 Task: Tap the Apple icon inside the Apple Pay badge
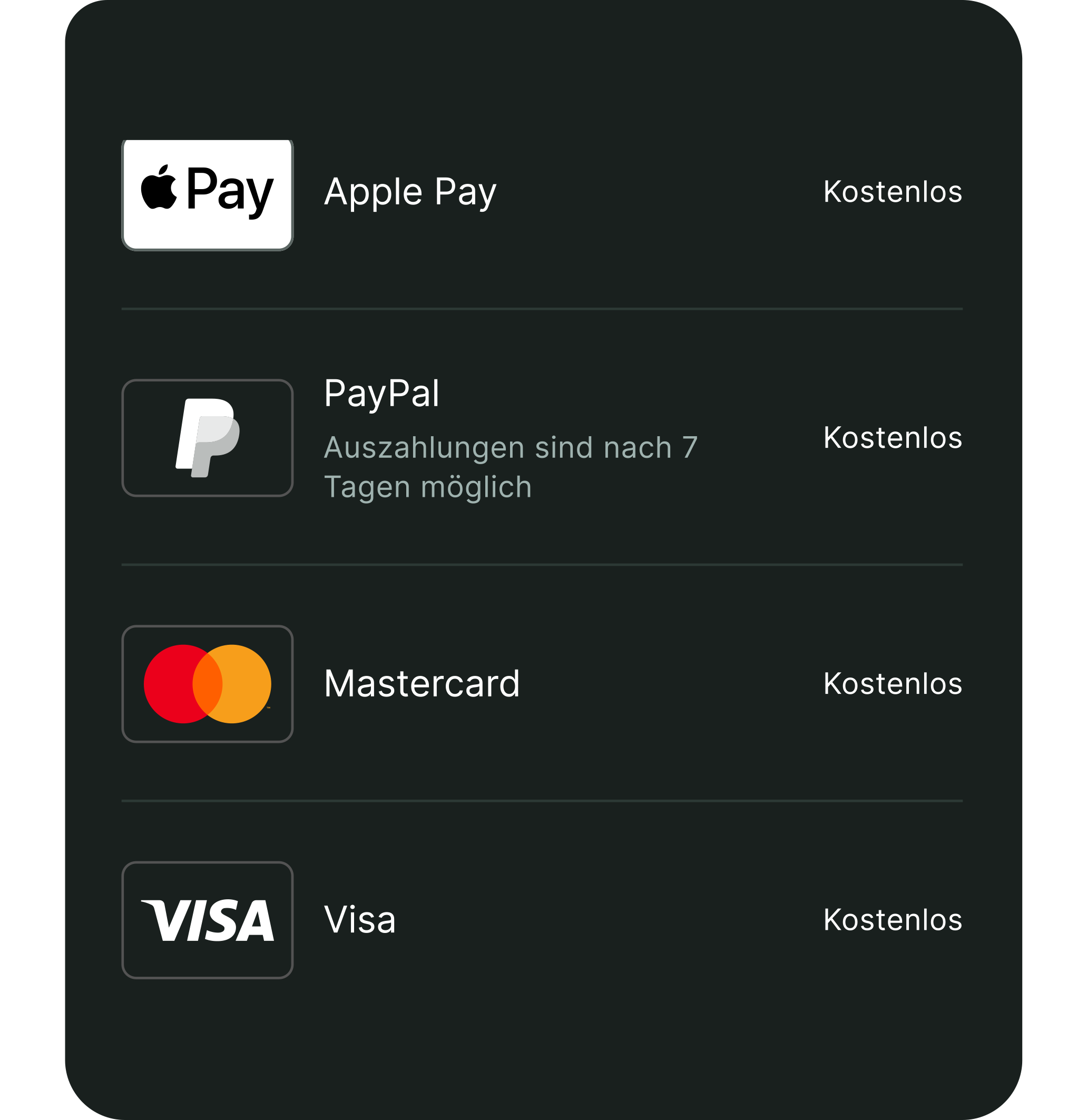coord(162,190)
